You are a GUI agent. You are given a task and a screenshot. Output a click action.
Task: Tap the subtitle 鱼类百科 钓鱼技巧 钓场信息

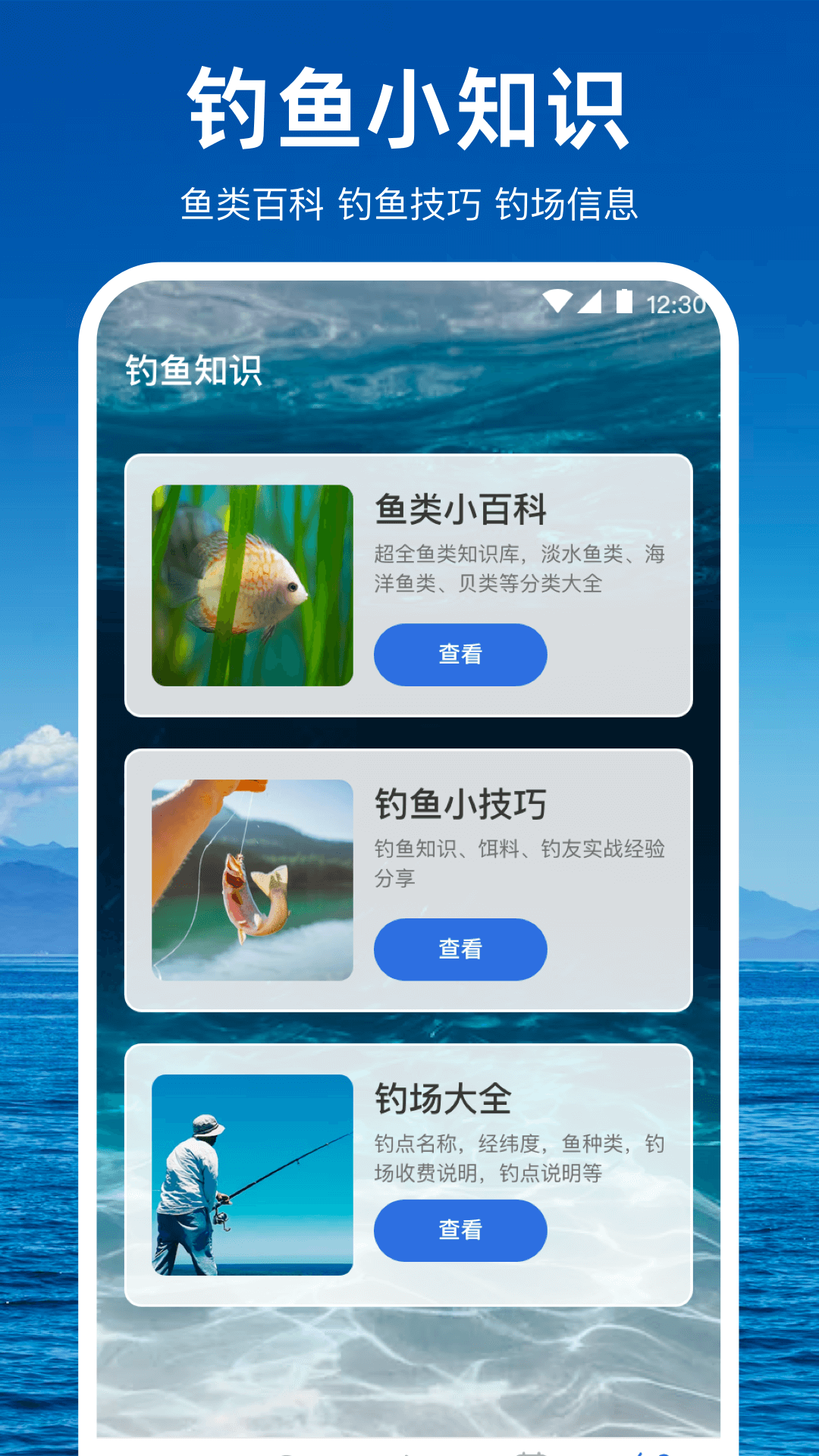click(x=409, y=201)
